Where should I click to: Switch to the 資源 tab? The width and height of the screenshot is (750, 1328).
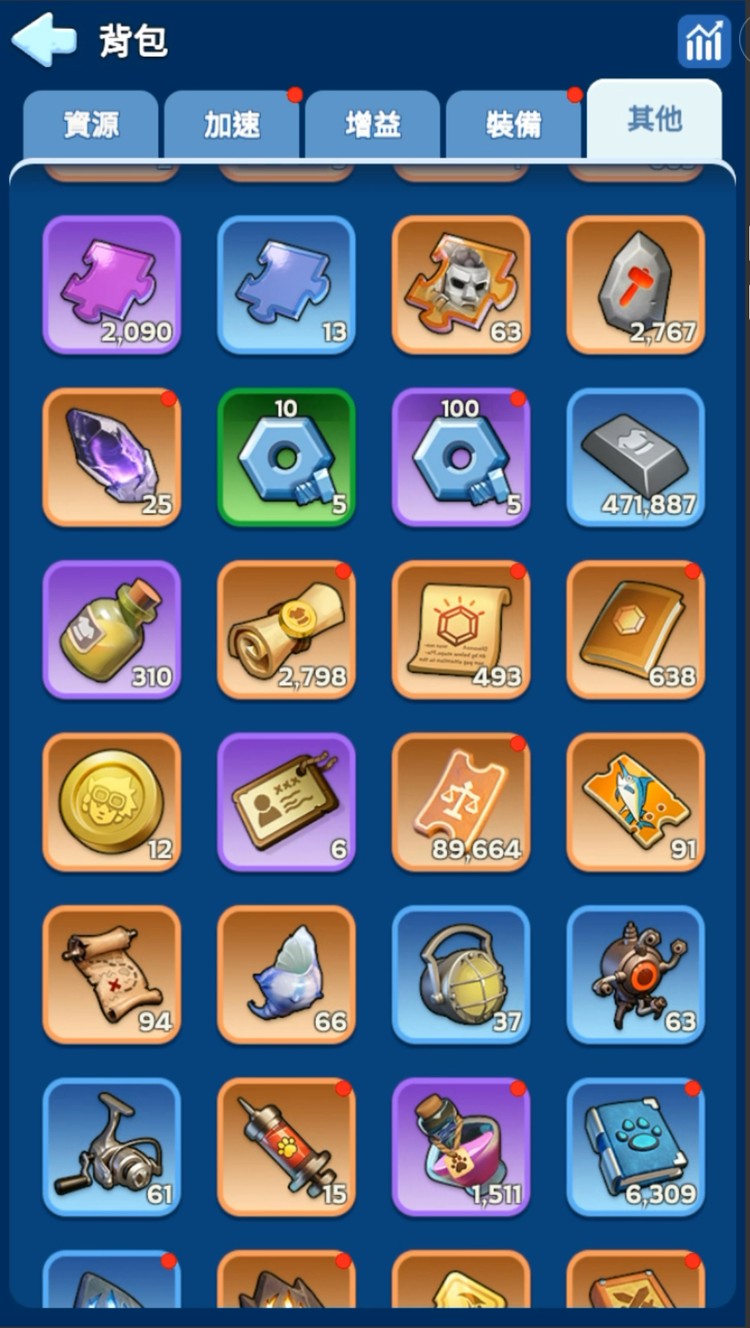point(91,124)
